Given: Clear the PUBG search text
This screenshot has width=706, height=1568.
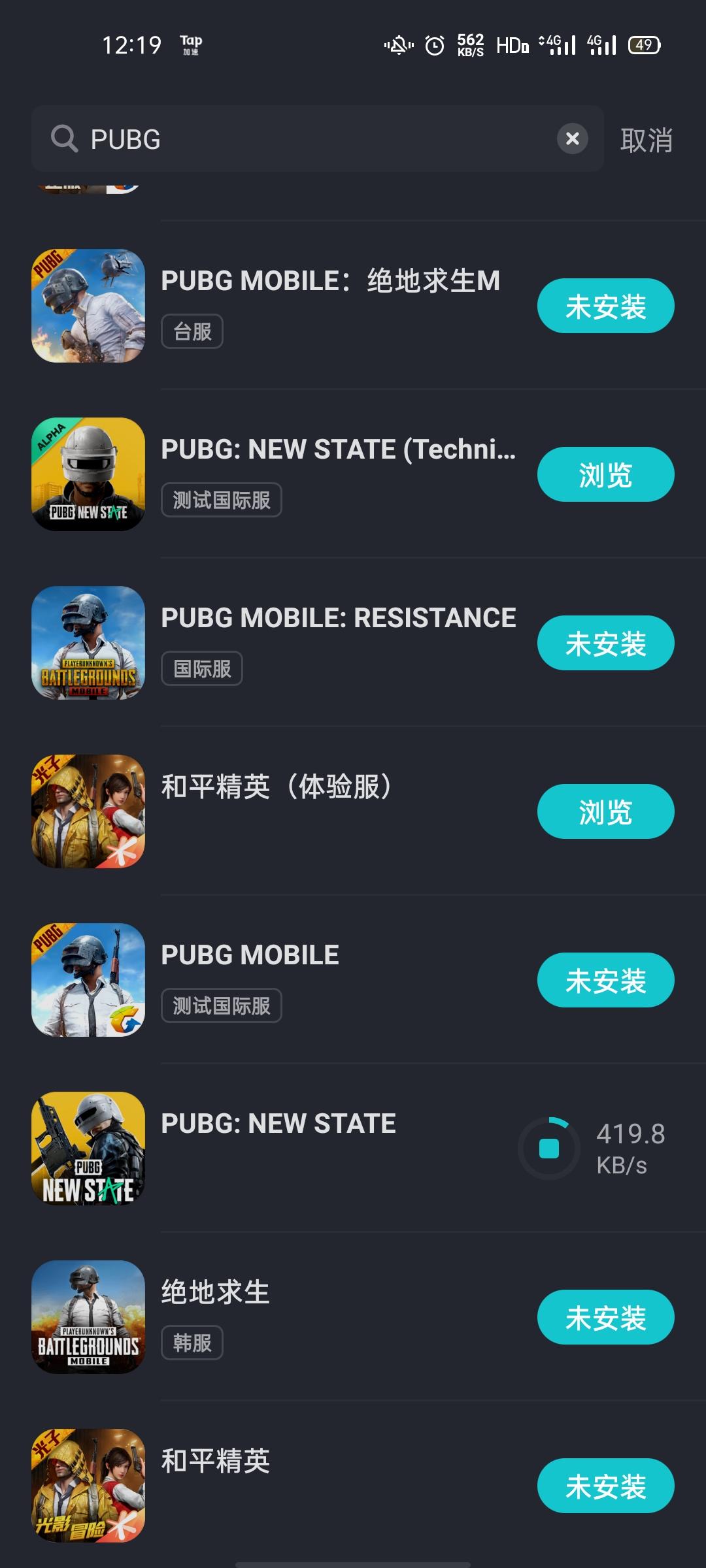Looking at the screenshot, I should pyautogui.click(x=572, y=139).
